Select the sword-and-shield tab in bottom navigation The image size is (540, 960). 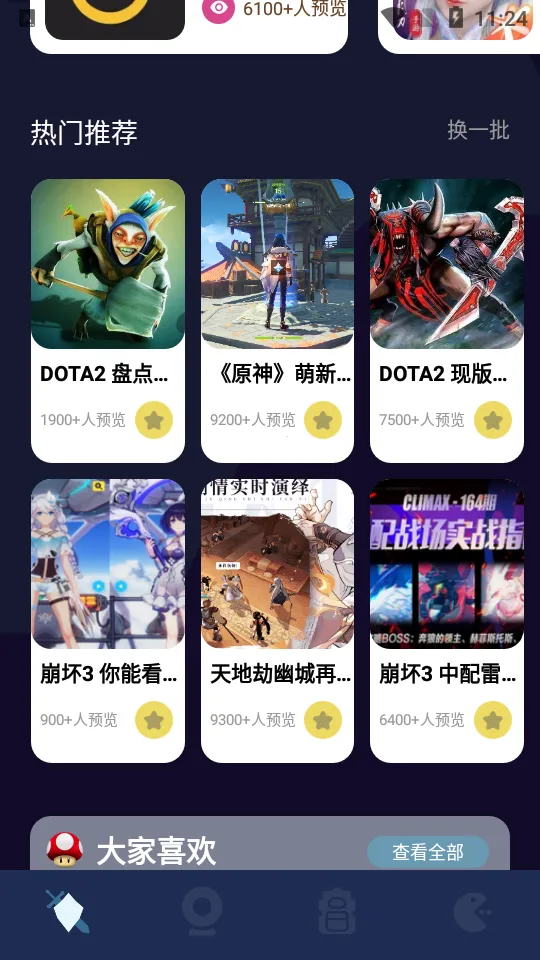coord(67,912)
